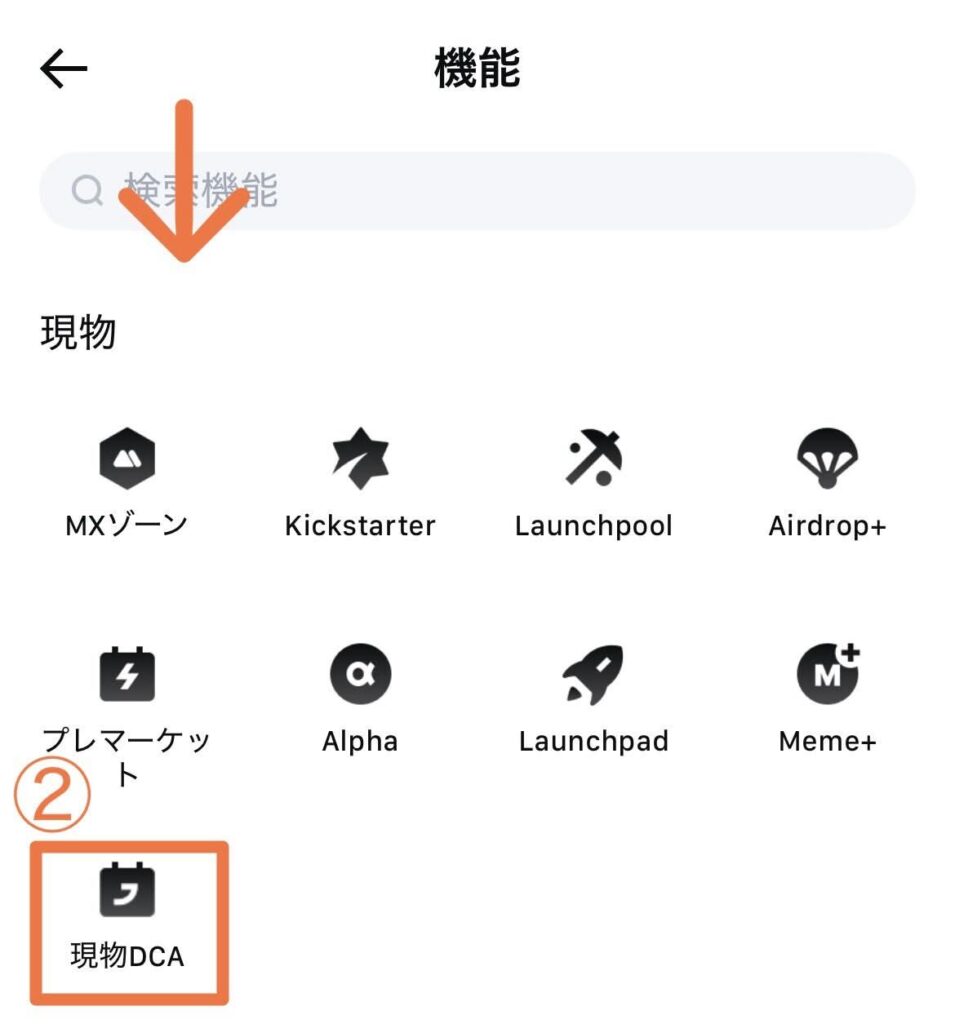Open プレマーケット

tap(127, 700)
